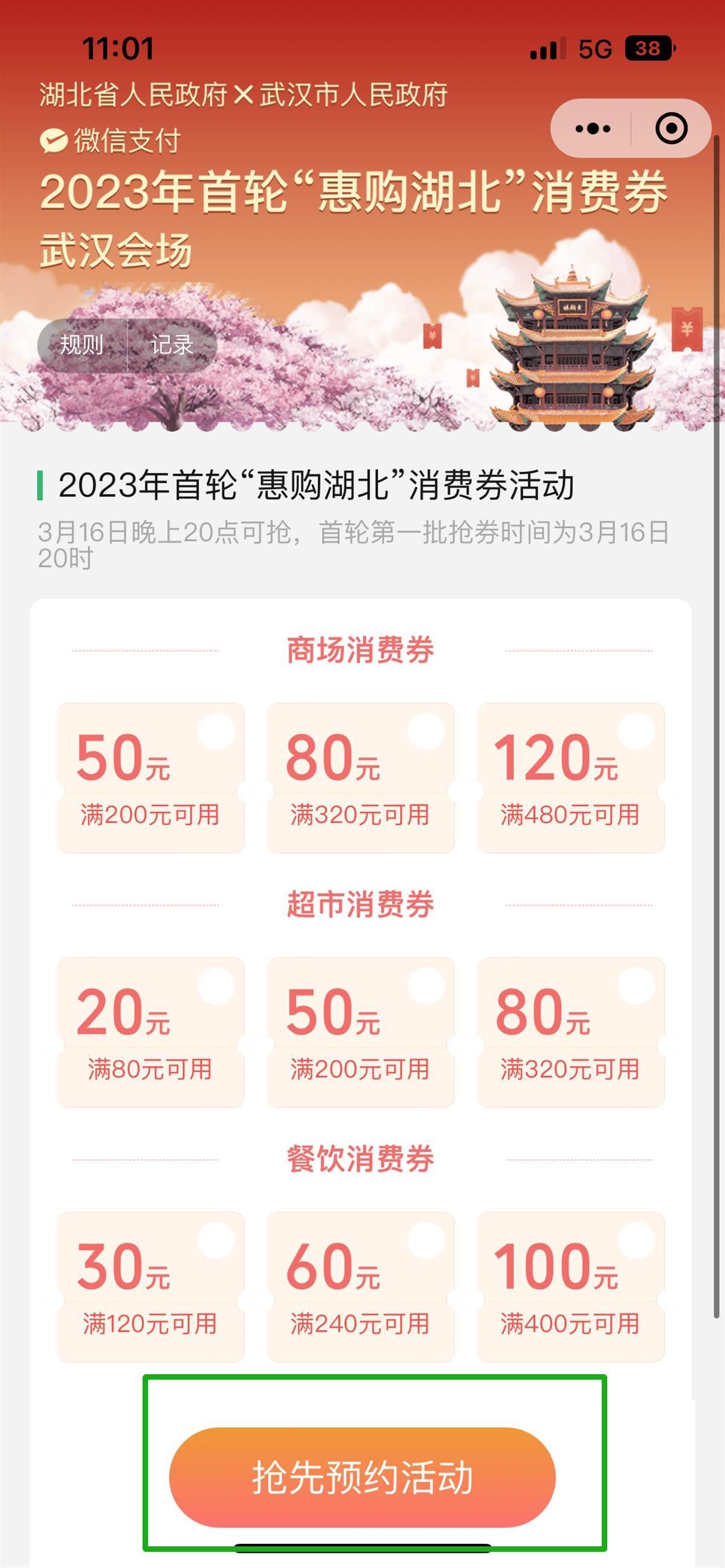The width and height of the screenshot is (725, 1568).
Task: View the 记录 records page
Action: [172, 345]
